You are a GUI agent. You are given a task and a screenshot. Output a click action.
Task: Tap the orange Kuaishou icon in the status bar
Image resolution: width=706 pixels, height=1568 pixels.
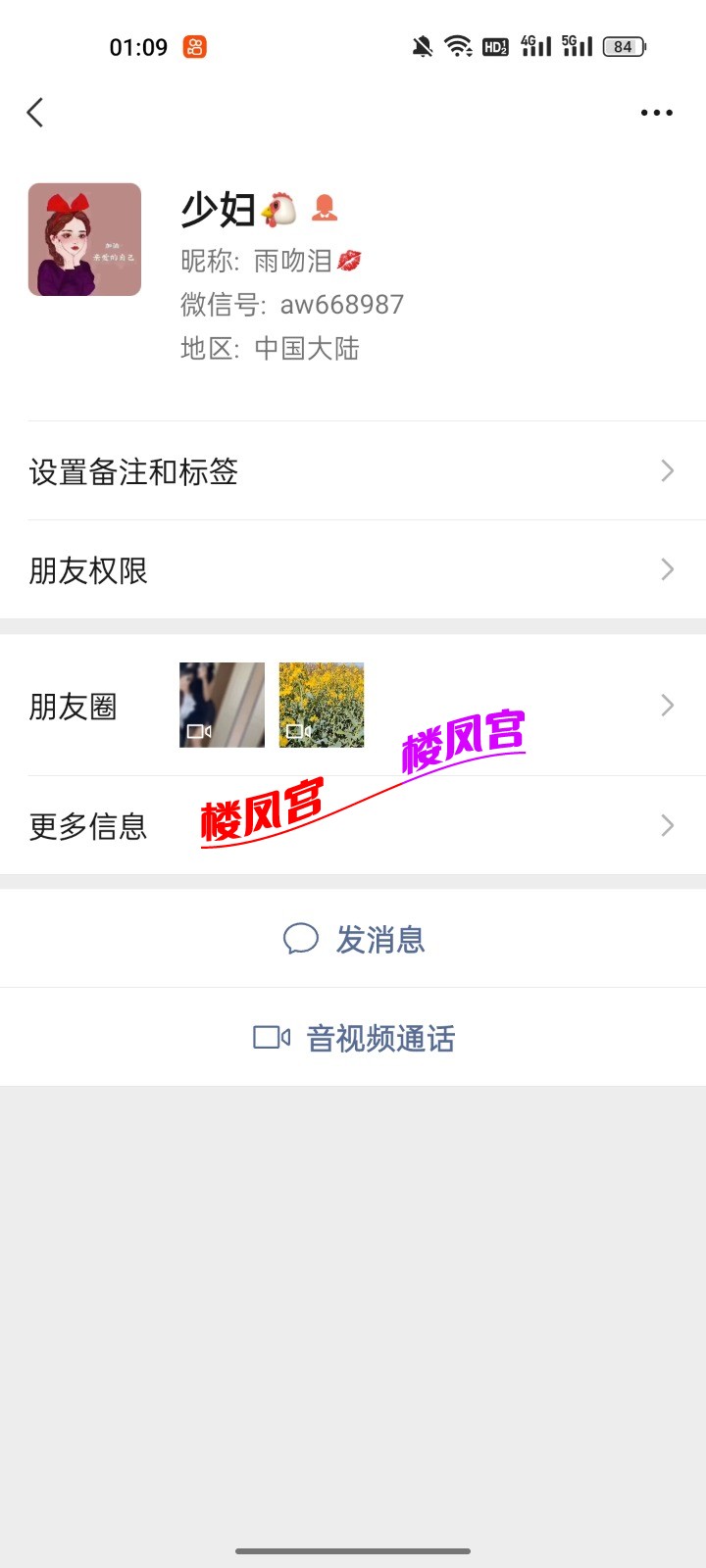point(196,45)
